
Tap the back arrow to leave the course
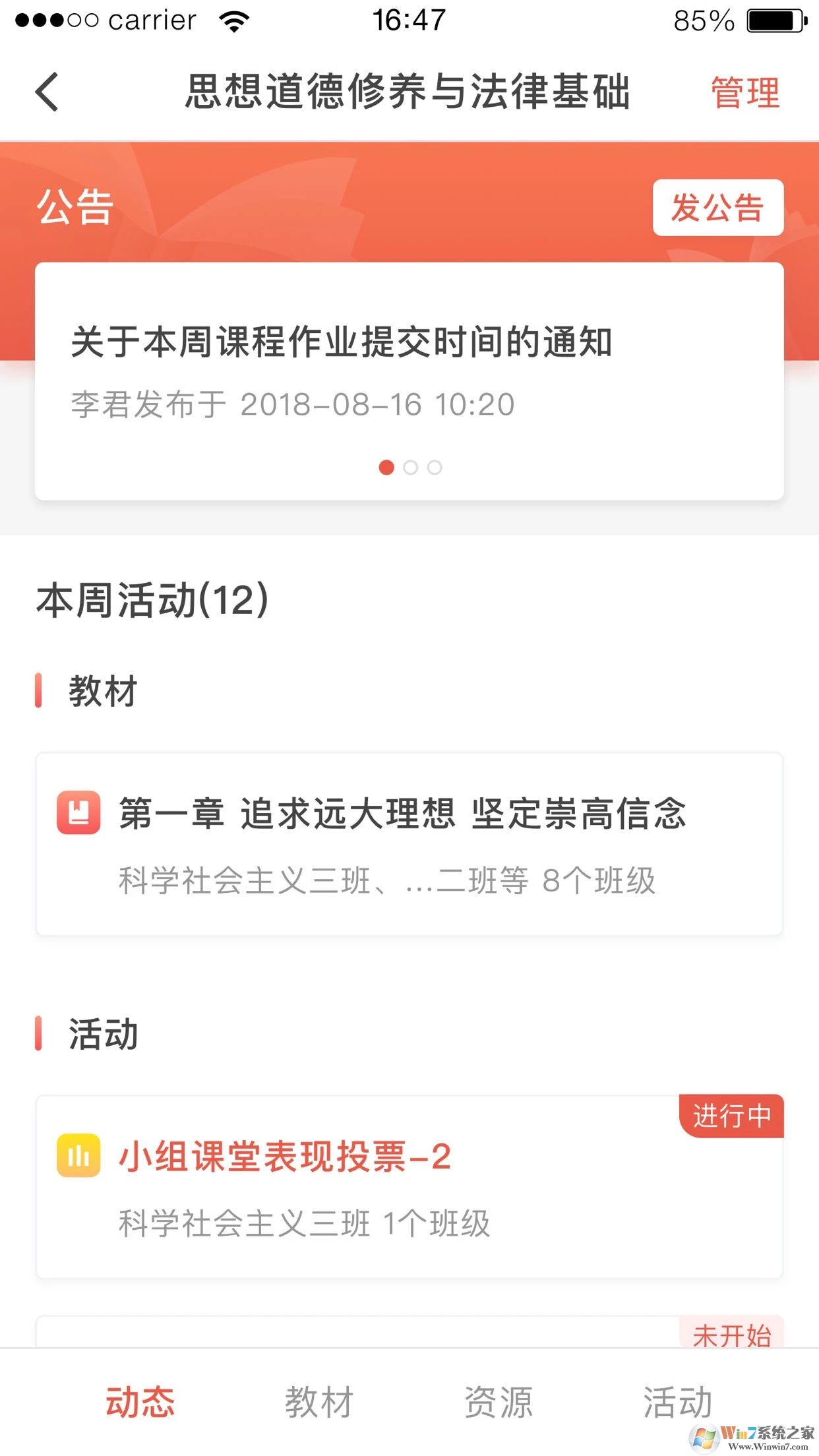(x=45, y=92)
